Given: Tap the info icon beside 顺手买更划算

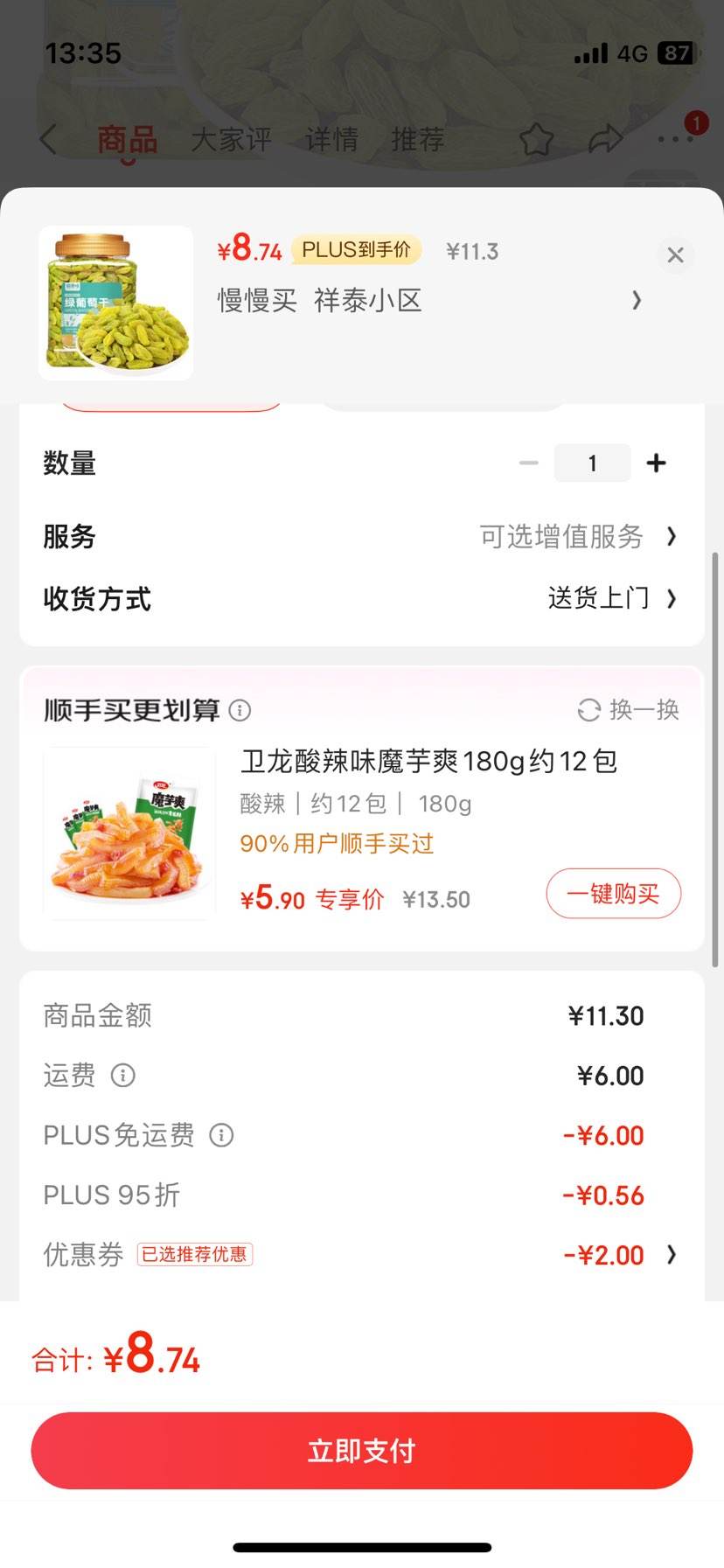Looking at the screenshot, I should click(x=240, y=711).
